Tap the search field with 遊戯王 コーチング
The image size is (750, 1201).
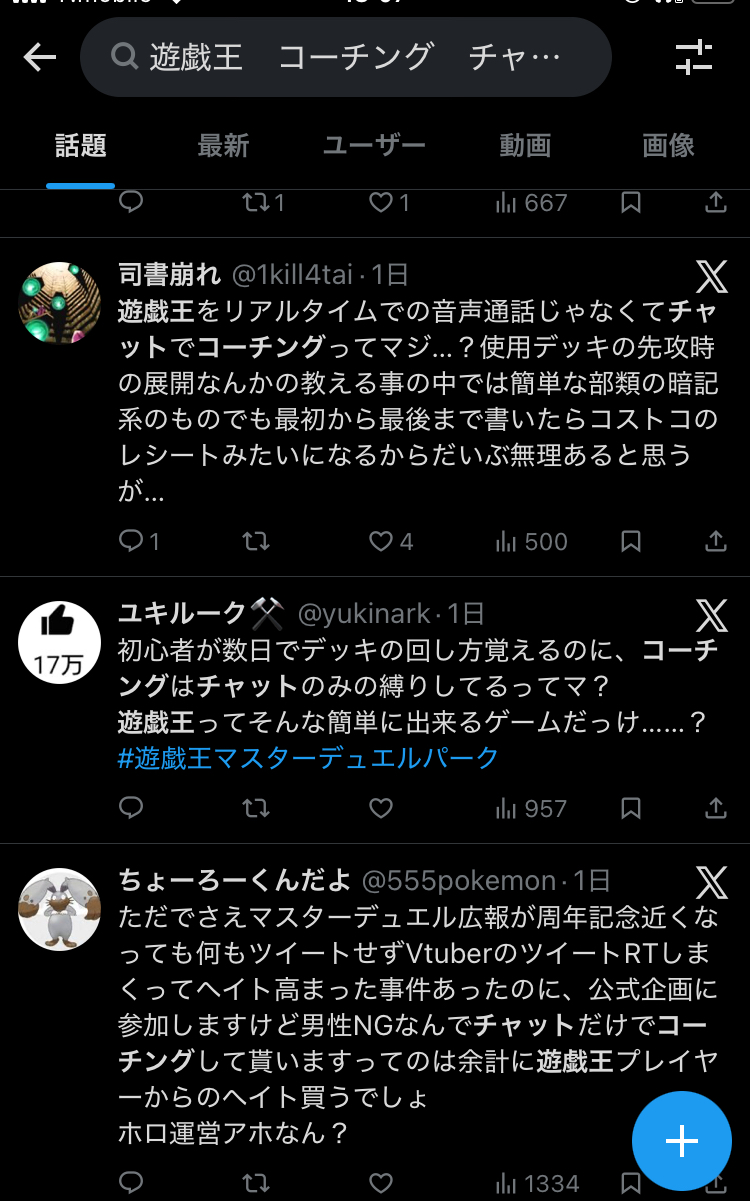[x=345, y=57]
